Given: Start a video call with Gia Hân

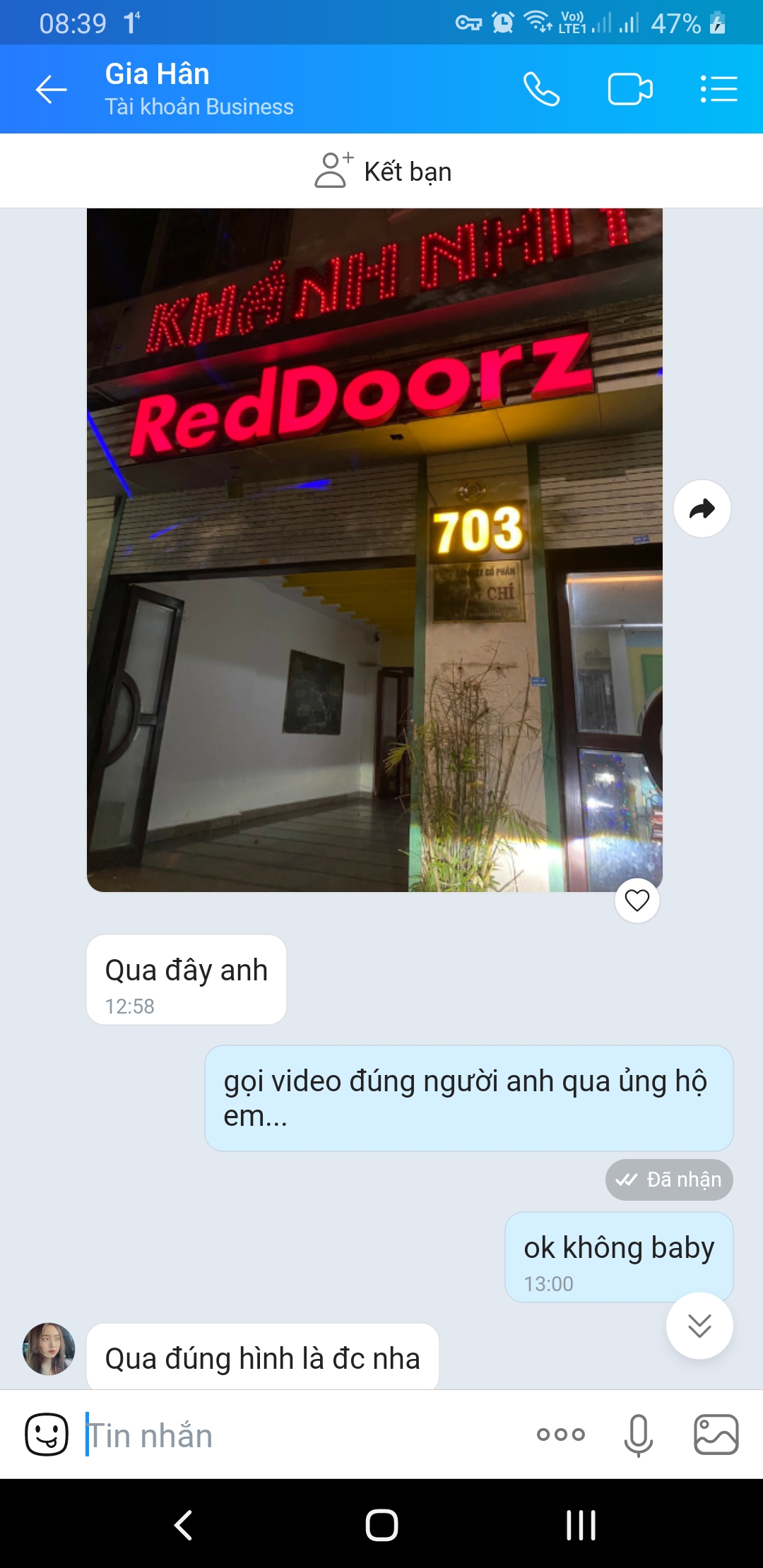Looking at the screenshot, I should [630, 90].
